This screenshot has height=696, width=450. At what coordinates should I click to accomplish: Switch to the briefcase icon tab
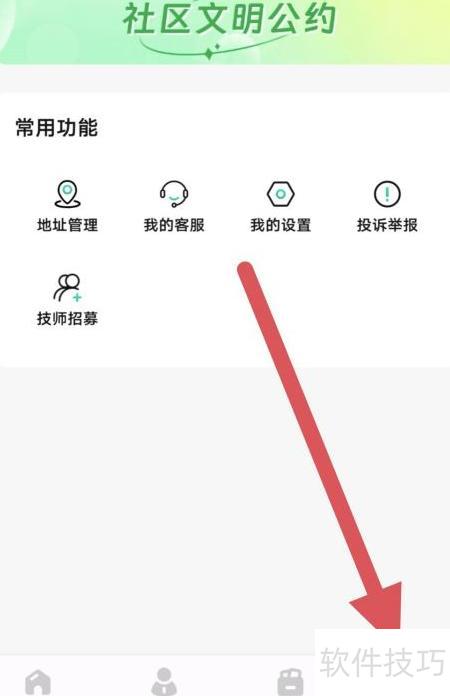(x=291, y=681)
